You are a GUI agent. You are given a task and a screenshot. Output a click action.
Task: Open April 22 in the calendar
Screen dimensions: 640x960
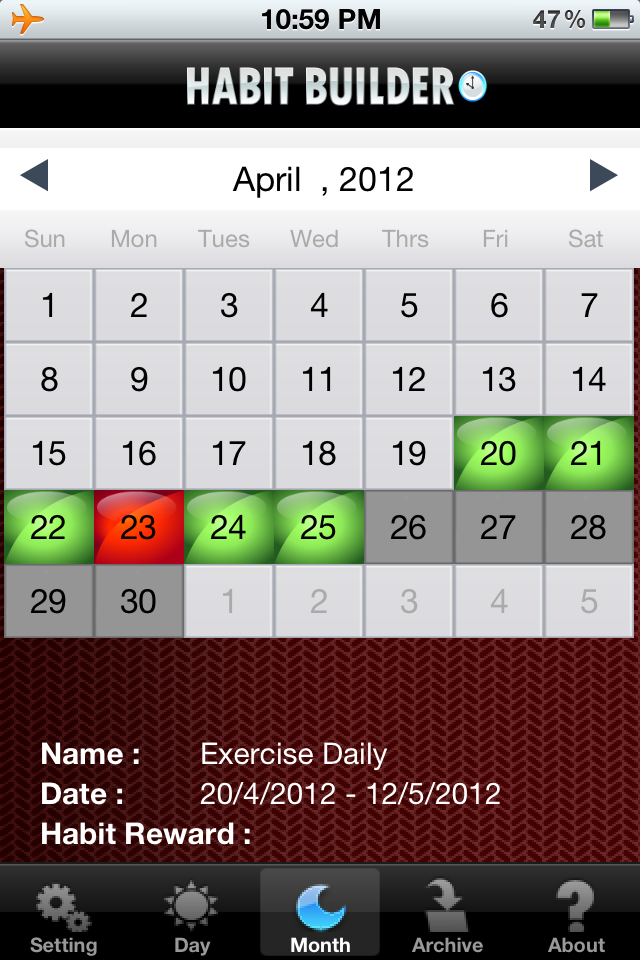pos(48,527)
